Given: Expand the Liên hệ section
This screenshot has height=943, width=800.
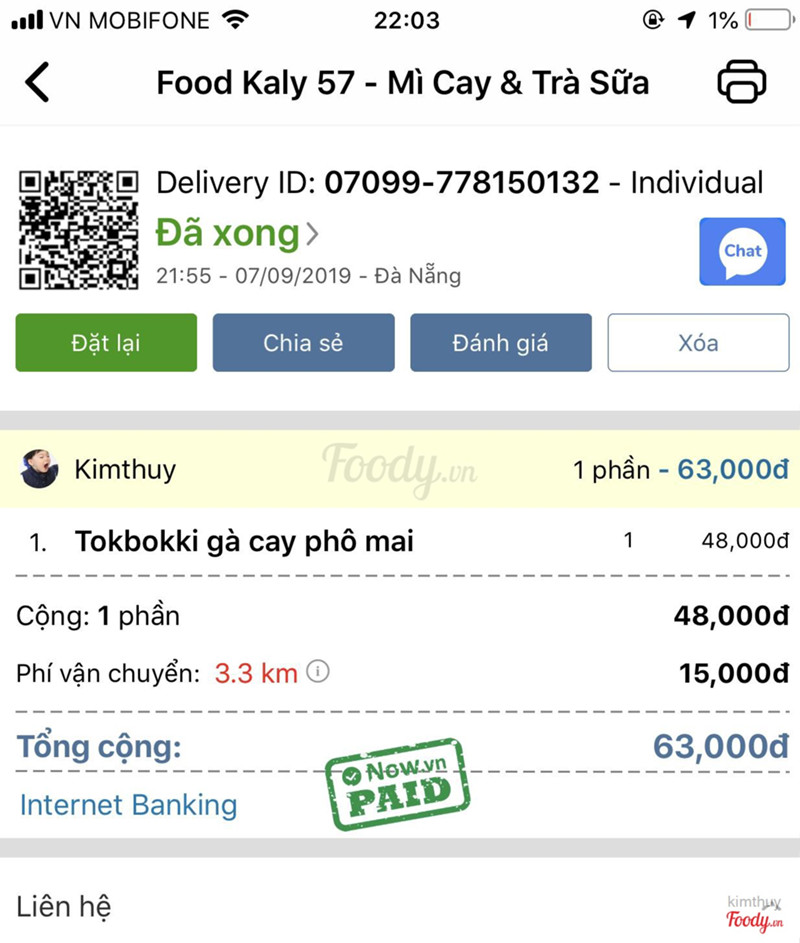Looking at the screenshot, I should click(63, 906).
